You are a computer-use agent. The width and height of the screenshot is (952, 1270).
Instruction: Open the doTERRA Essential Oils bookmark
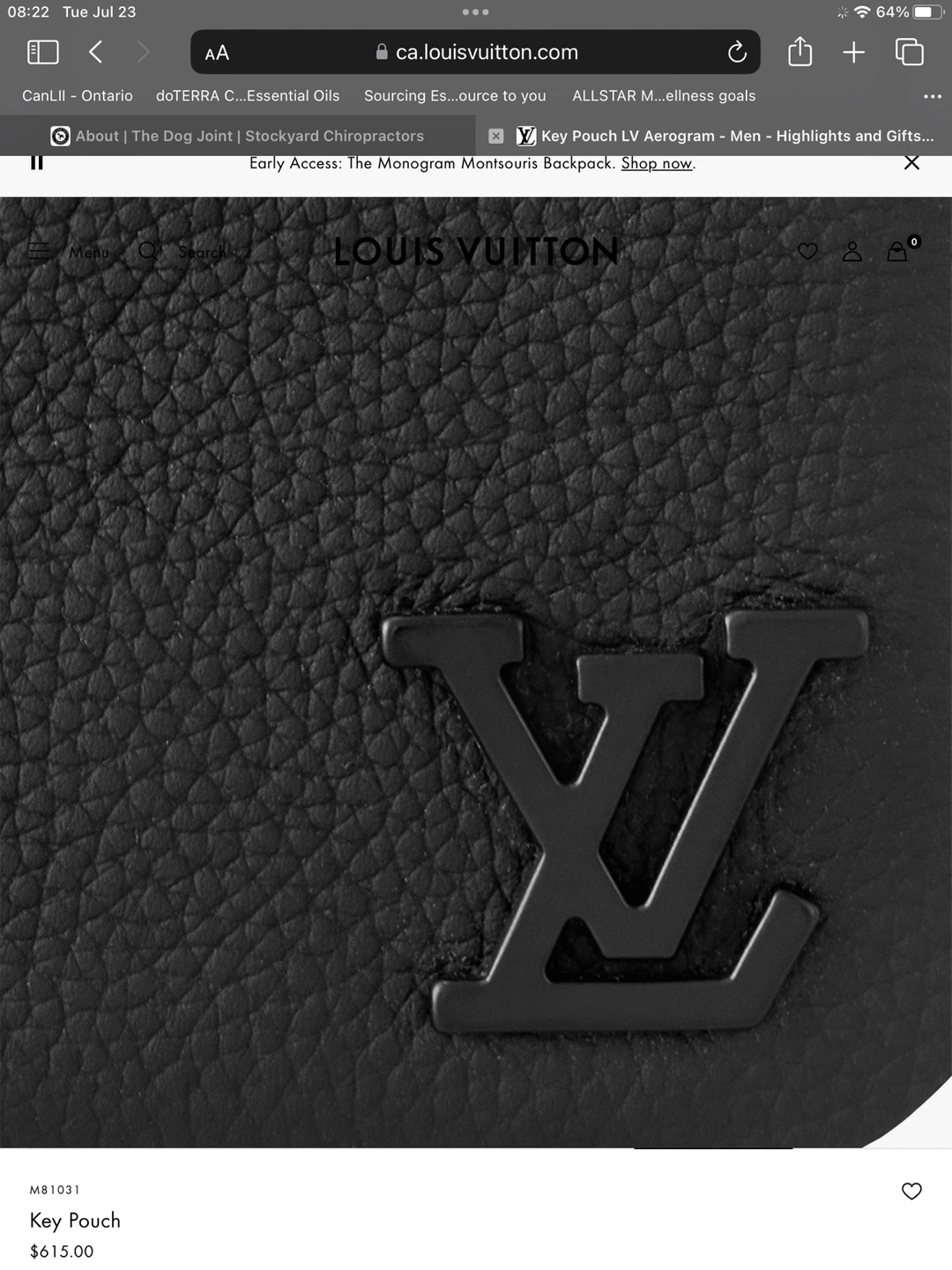(248, 95)
